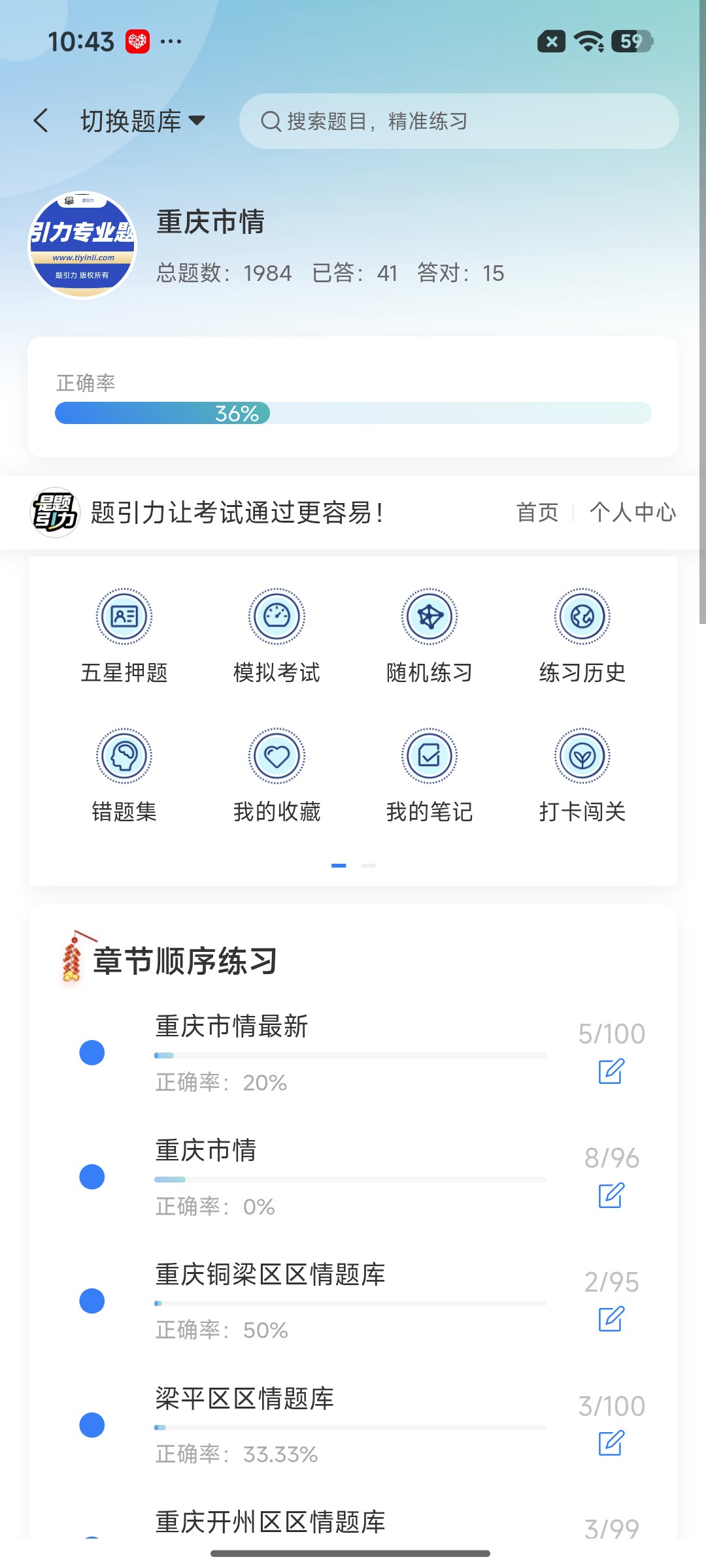The image size is (706, 1568).
Task: Open the 首页 link
Action: tap(537, 512)
